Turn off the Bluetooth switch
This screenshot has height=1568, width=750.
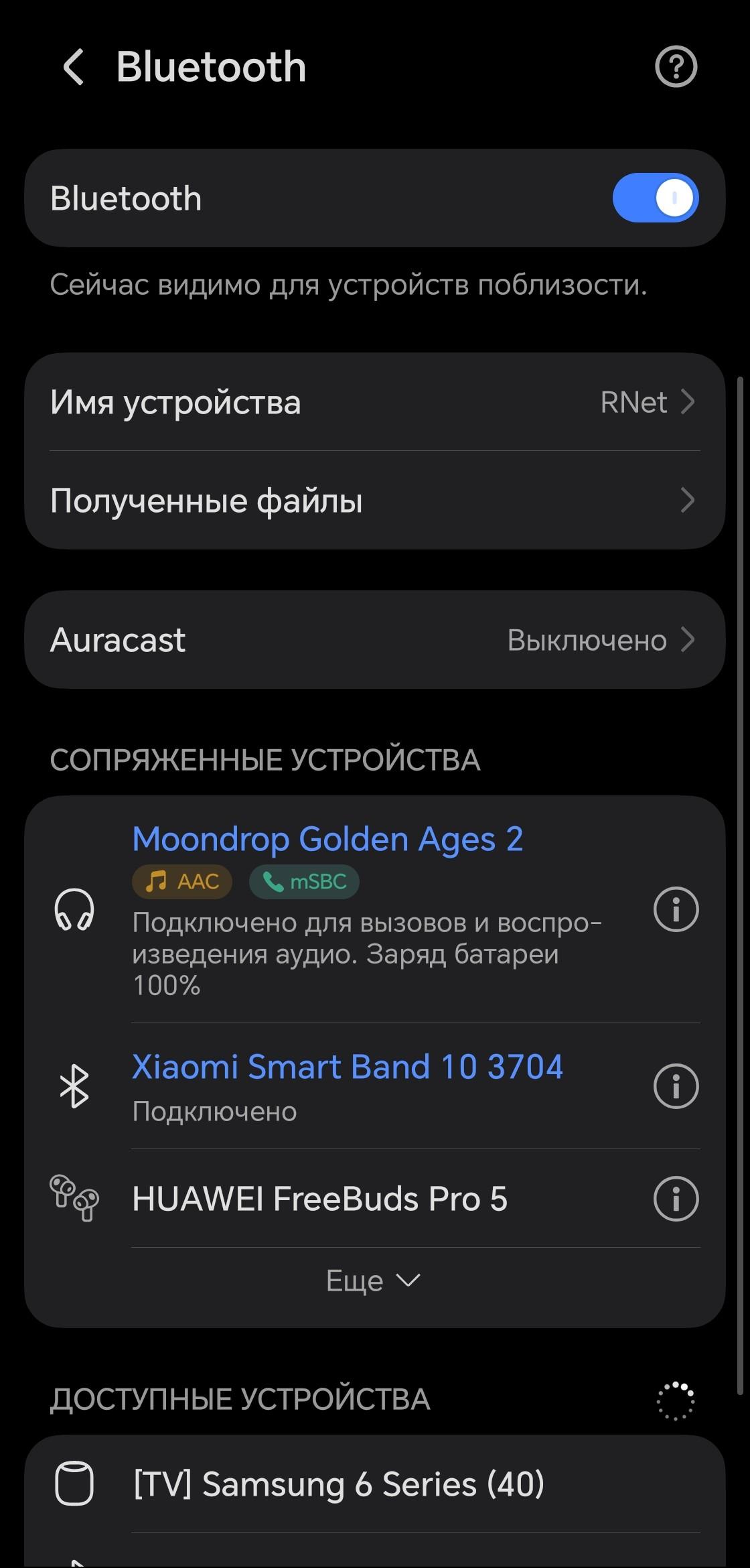pyautogui.click(x=655, y=198)
